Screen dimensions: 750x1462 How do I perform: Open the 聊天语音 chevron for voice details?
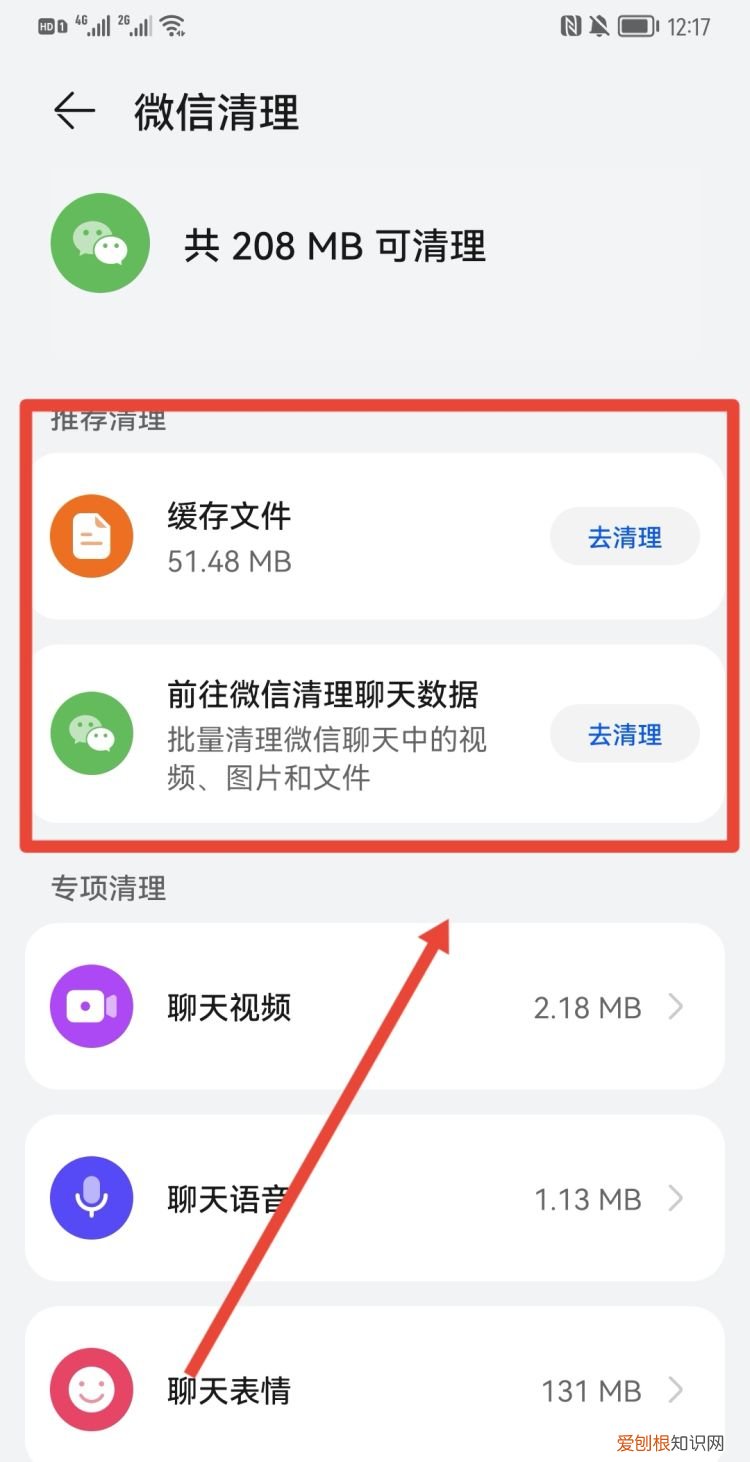675,1198
